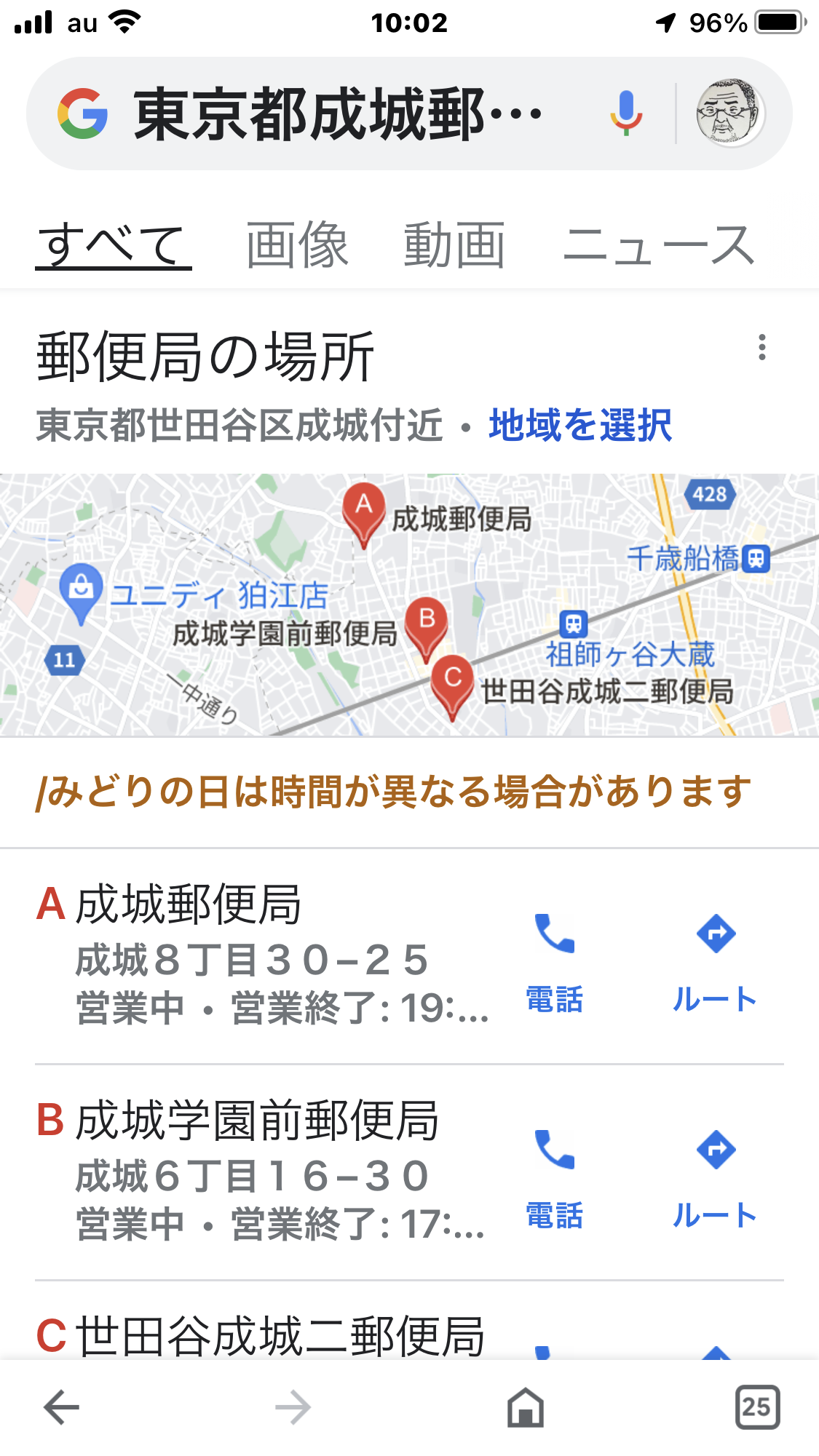Open the map of post office locations

pyautogui.click(x=409, y=604)
